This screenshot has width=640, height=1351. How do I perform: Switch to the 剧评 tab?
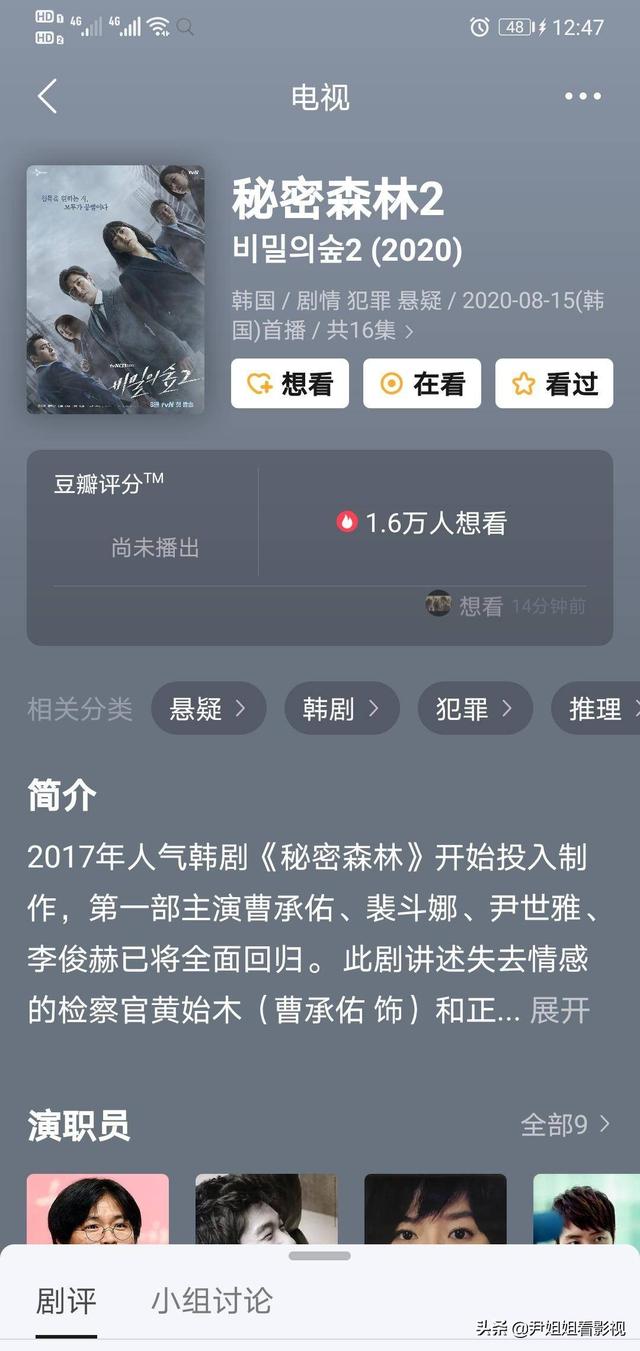pos(66,1301)
